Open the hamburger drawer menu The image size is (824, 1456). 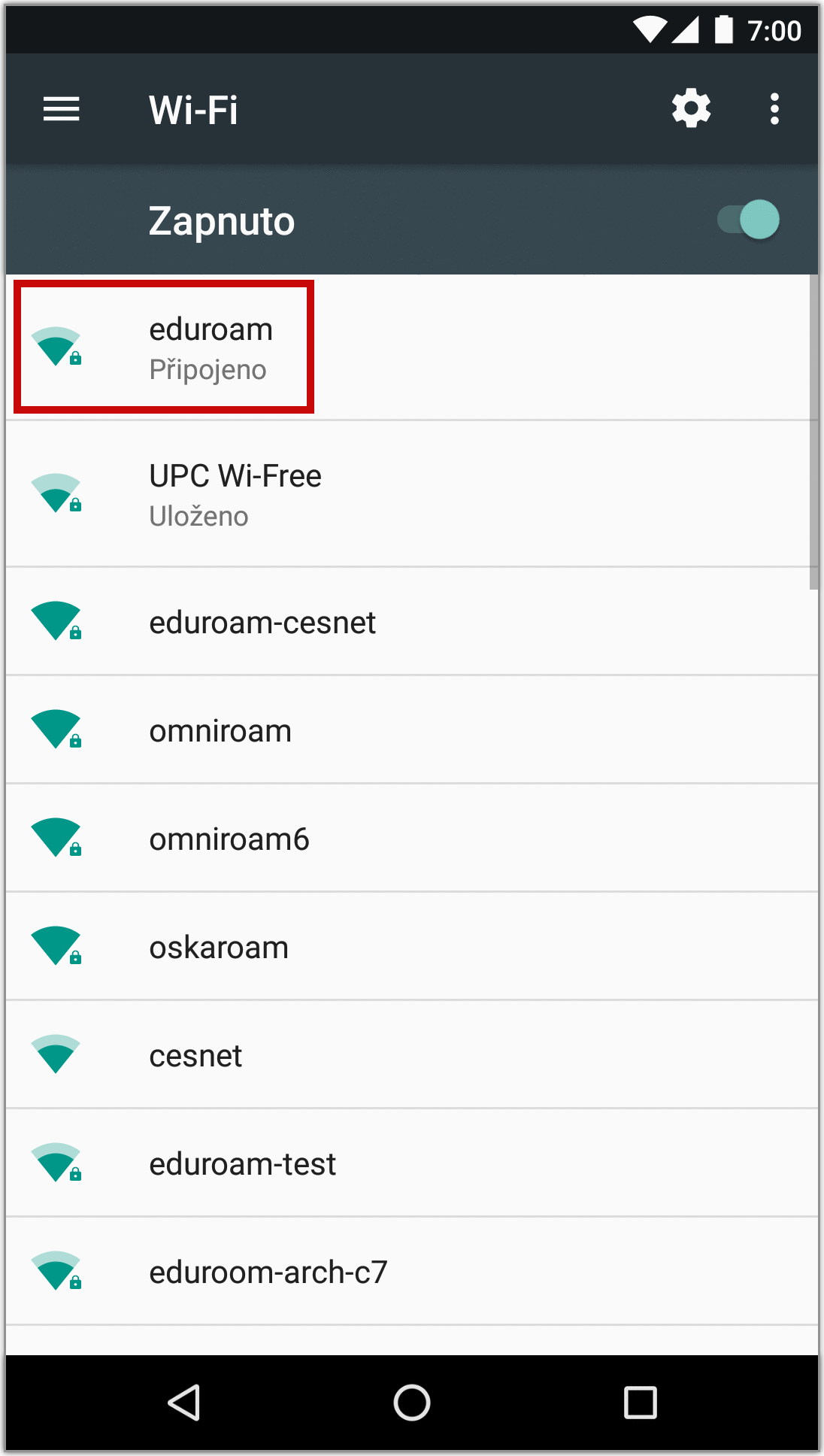62,110
